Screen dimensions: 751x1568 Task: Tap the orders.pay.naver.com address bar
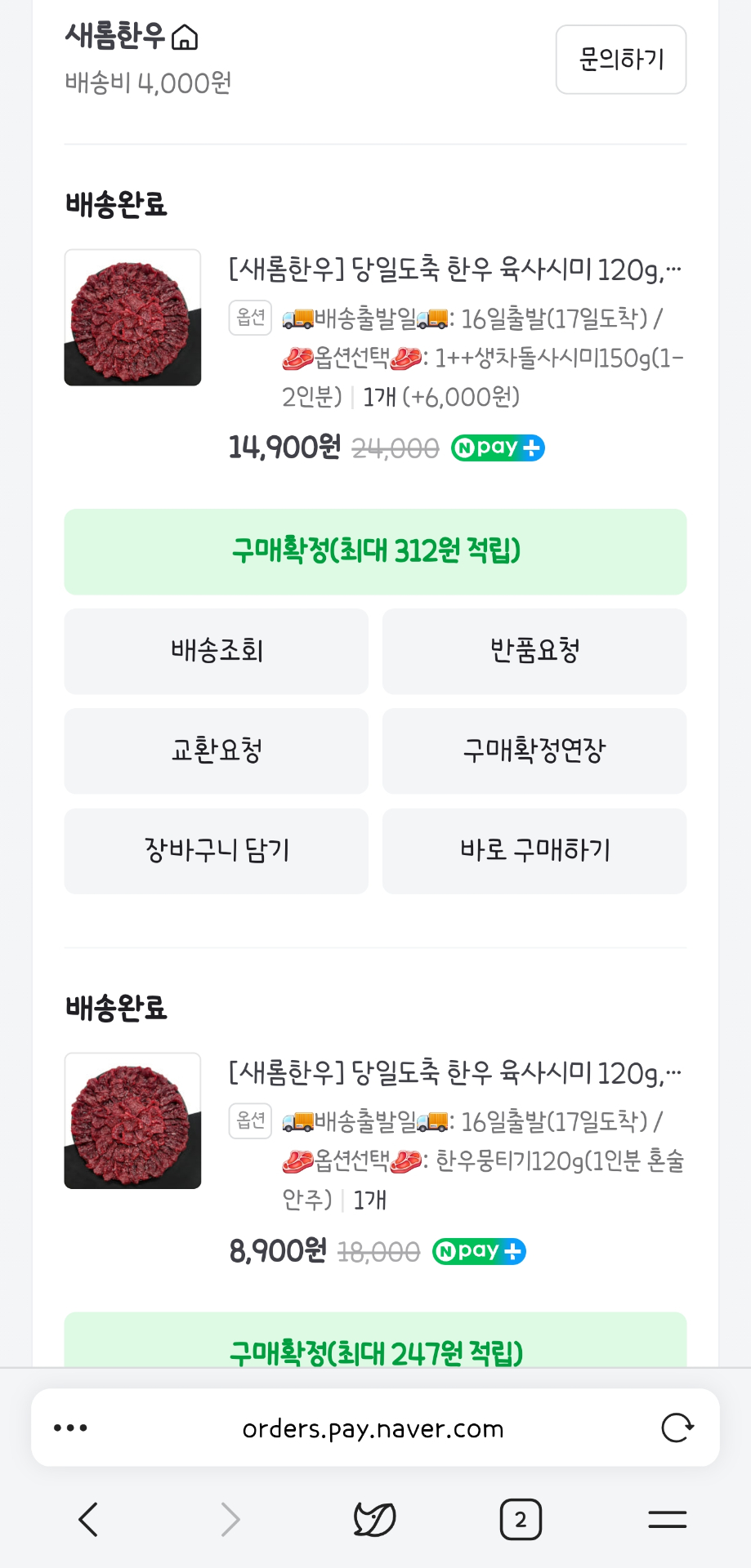coord(373,1428)
